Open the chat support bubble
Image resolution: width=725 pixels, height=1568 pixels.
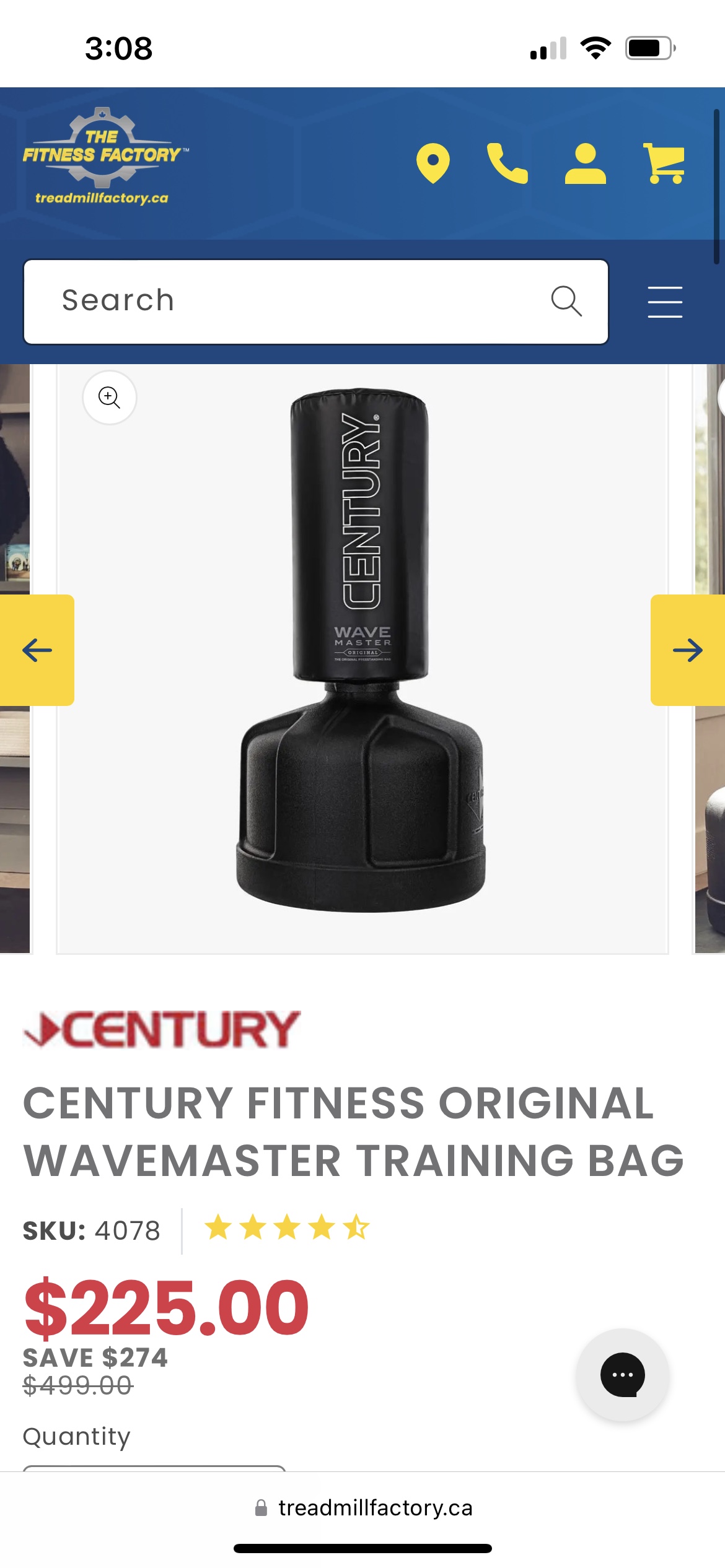pyautogui.click(x=622, y=1375)
